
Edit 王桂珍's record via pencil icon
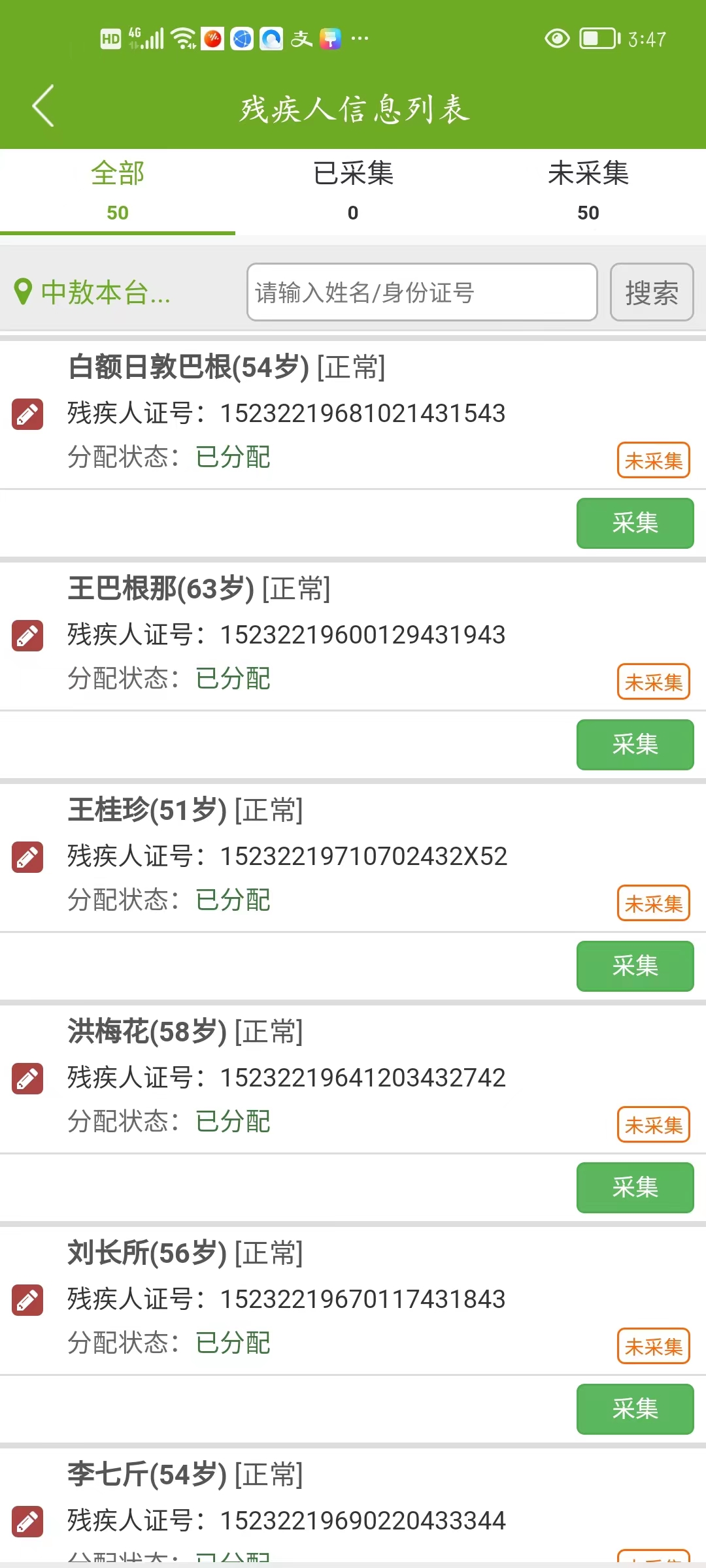27,857
